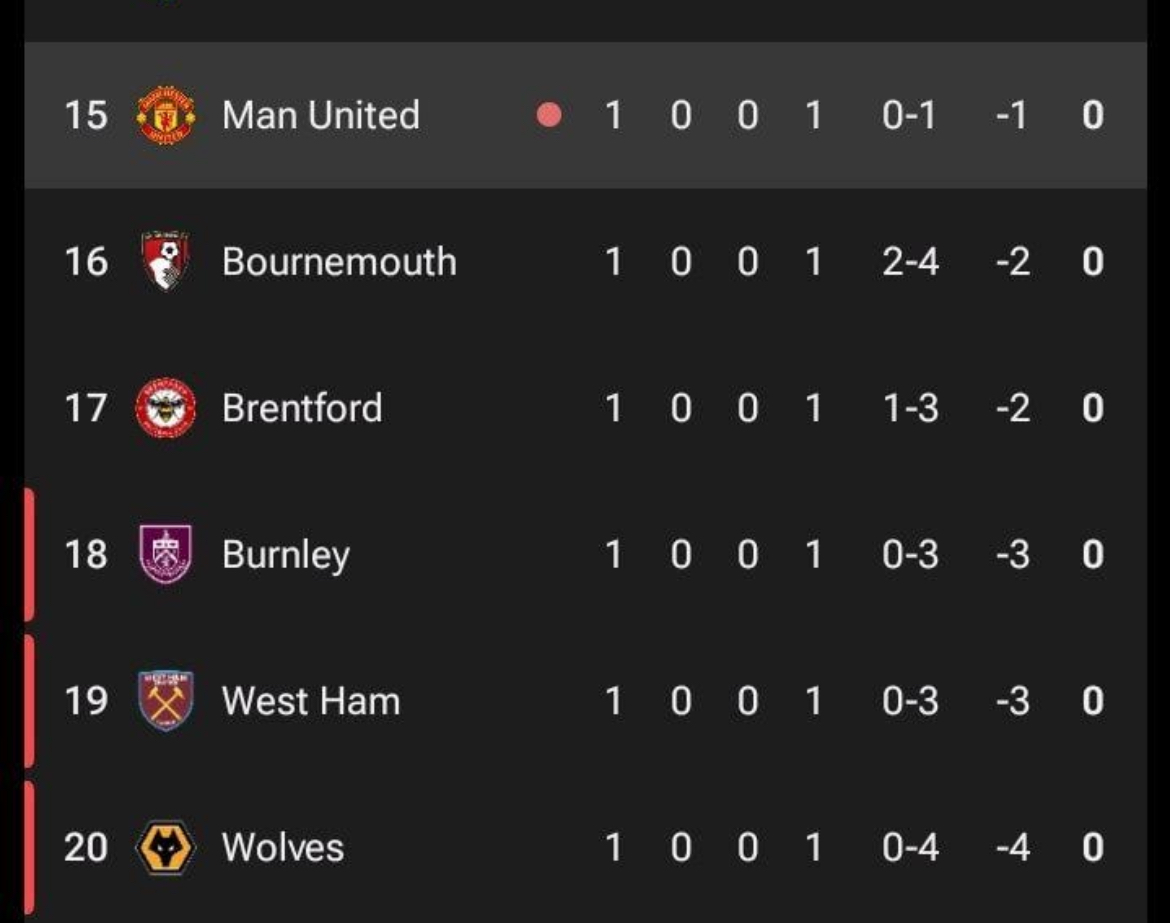Select the Brentford row
1170x923 pixels.
pos(301,408)
